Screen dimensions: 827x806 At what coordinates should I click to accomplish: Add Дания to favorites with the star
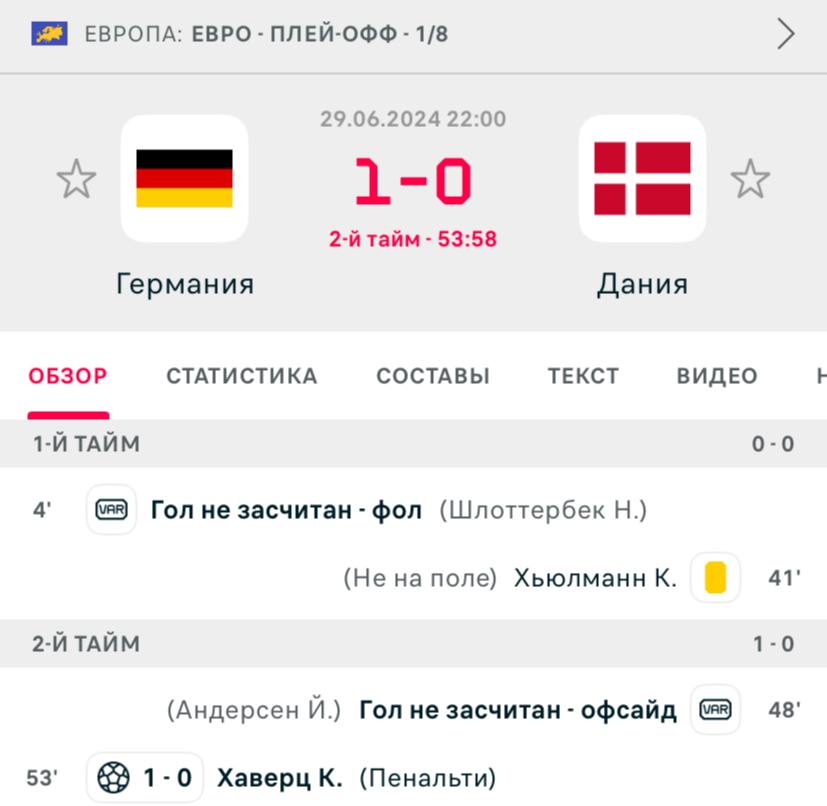[750, 180]
